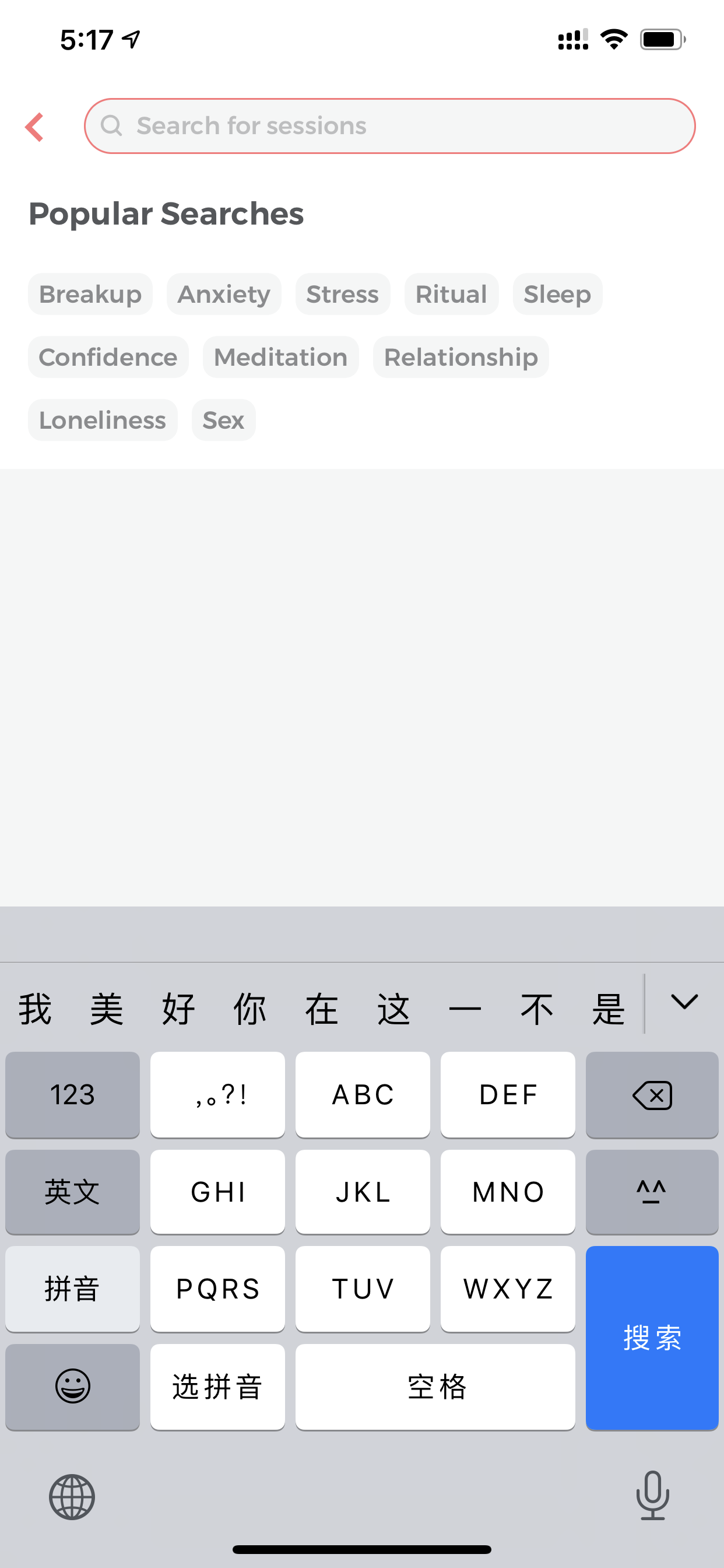Viewport: 724px width, 1568px height.
Task: Go back using the red arrow
Action: click(34, 127)
